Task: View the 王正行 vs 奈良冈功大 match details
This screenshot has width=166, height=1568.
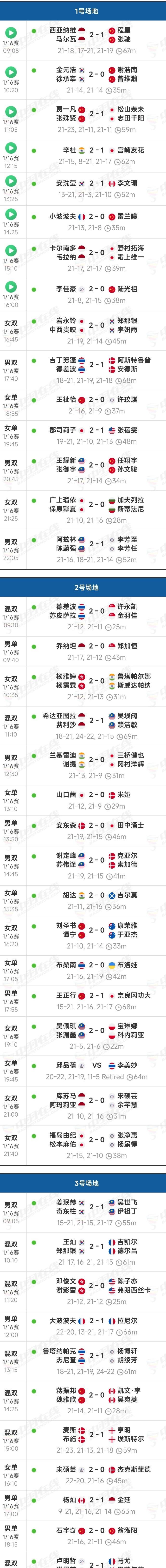Action: pos(83,1000)
